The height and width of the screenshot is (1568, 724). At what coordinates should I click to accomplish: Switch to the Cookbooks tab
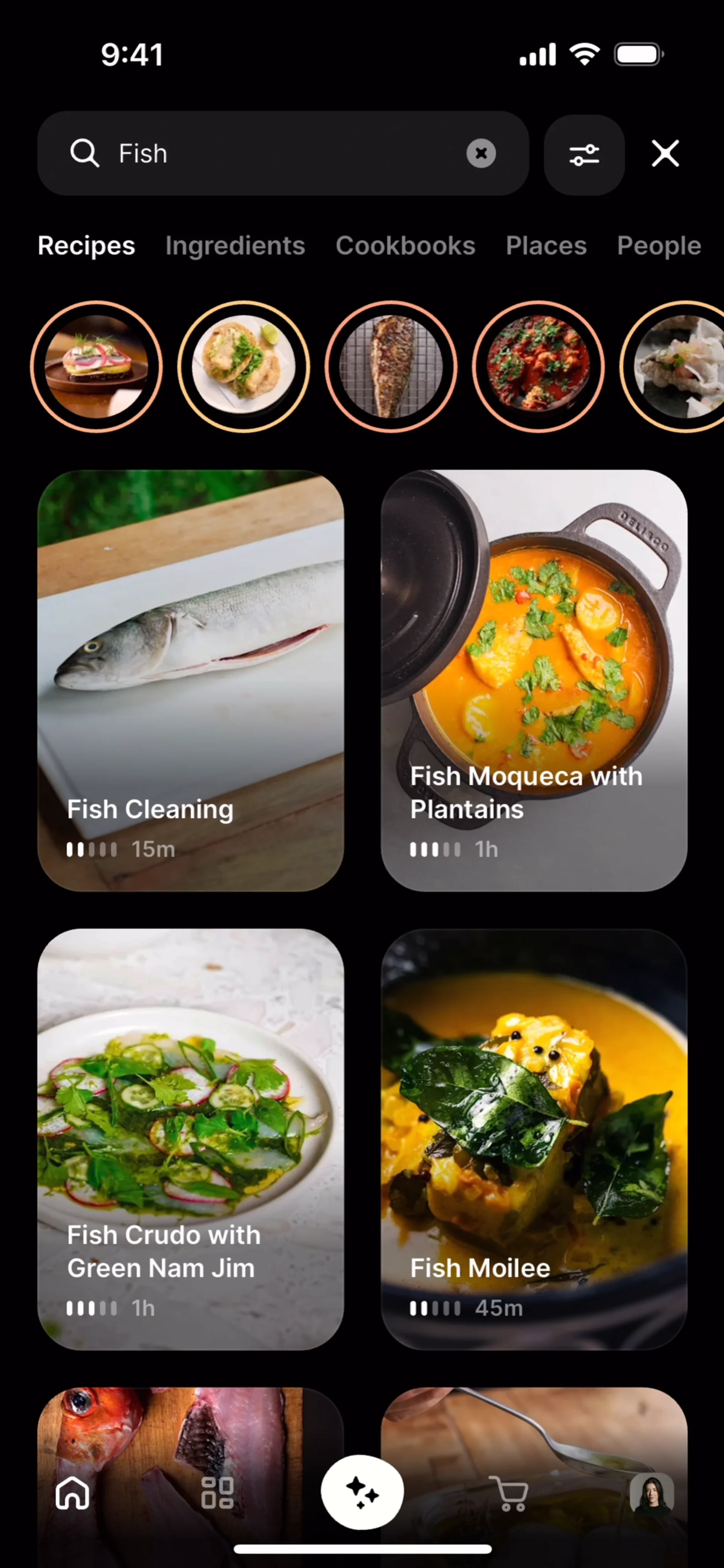coord(405,246)
